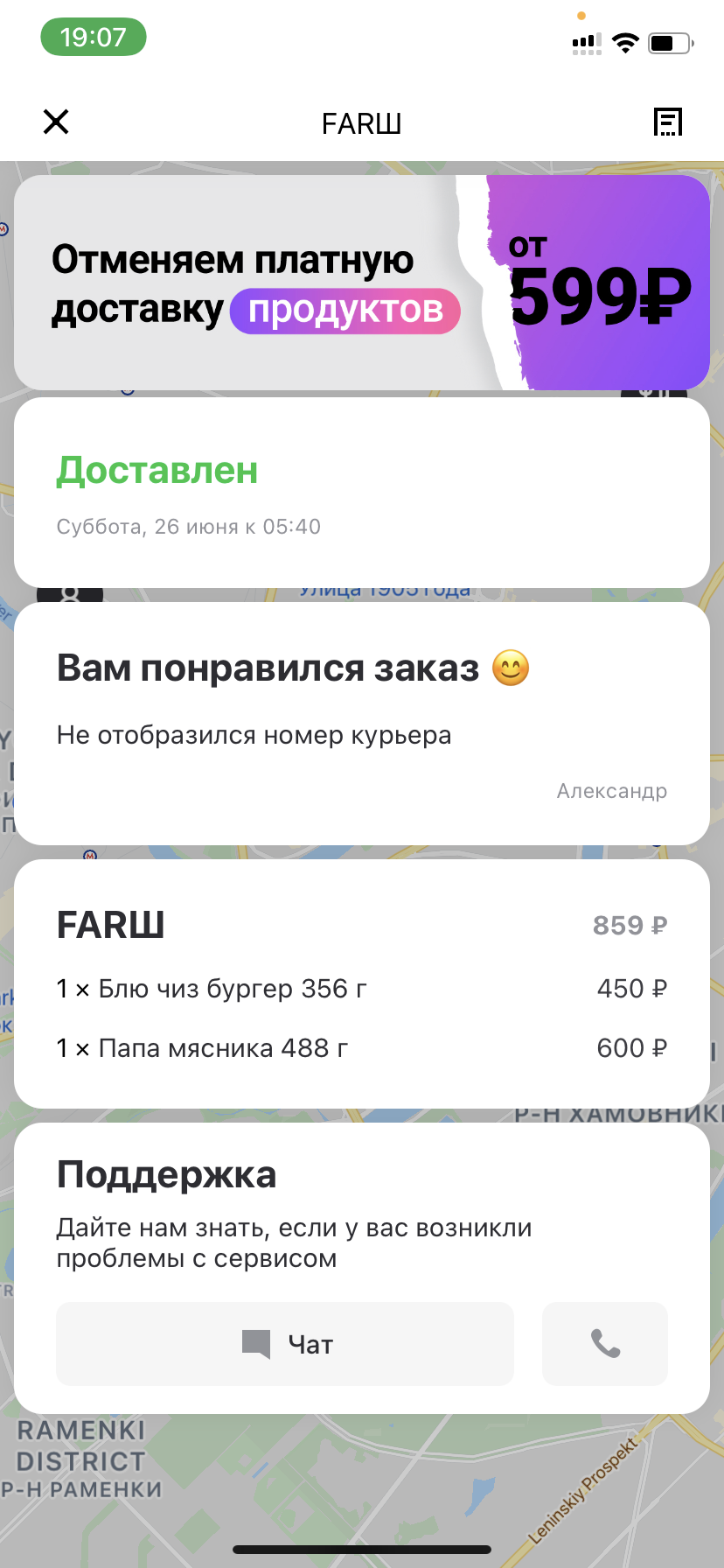Call support with the phone button
The image size is (724, 1568).
point(605,1343)
